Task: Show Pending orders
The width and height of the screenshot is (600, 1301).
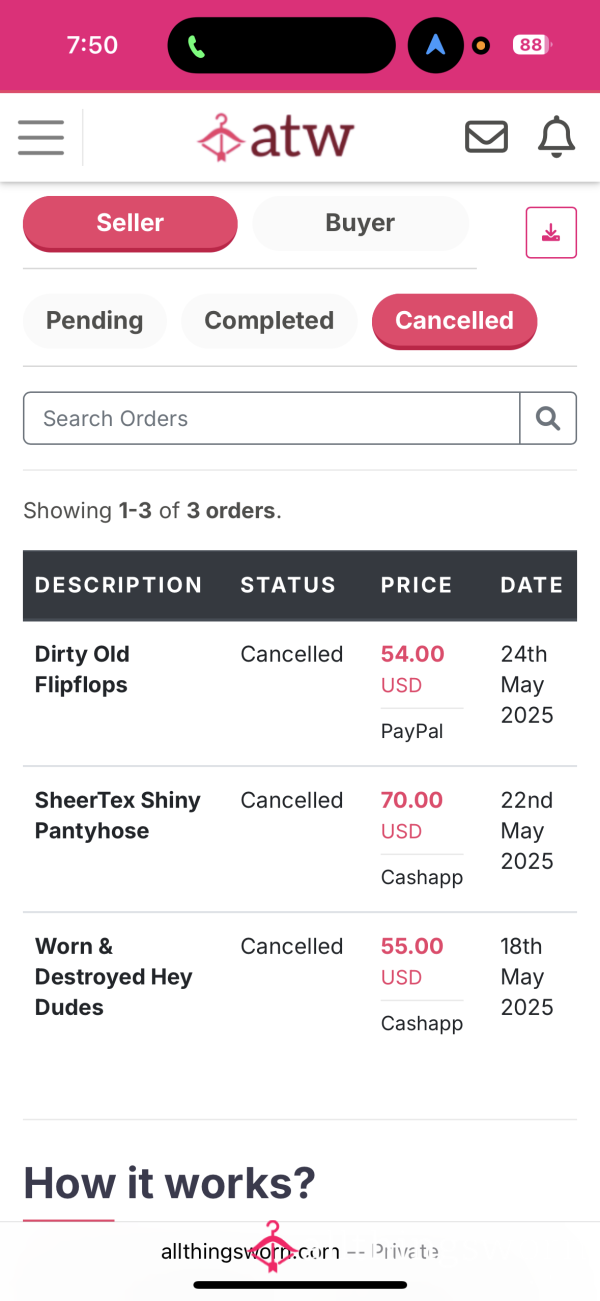Action: tap(95, 321)
